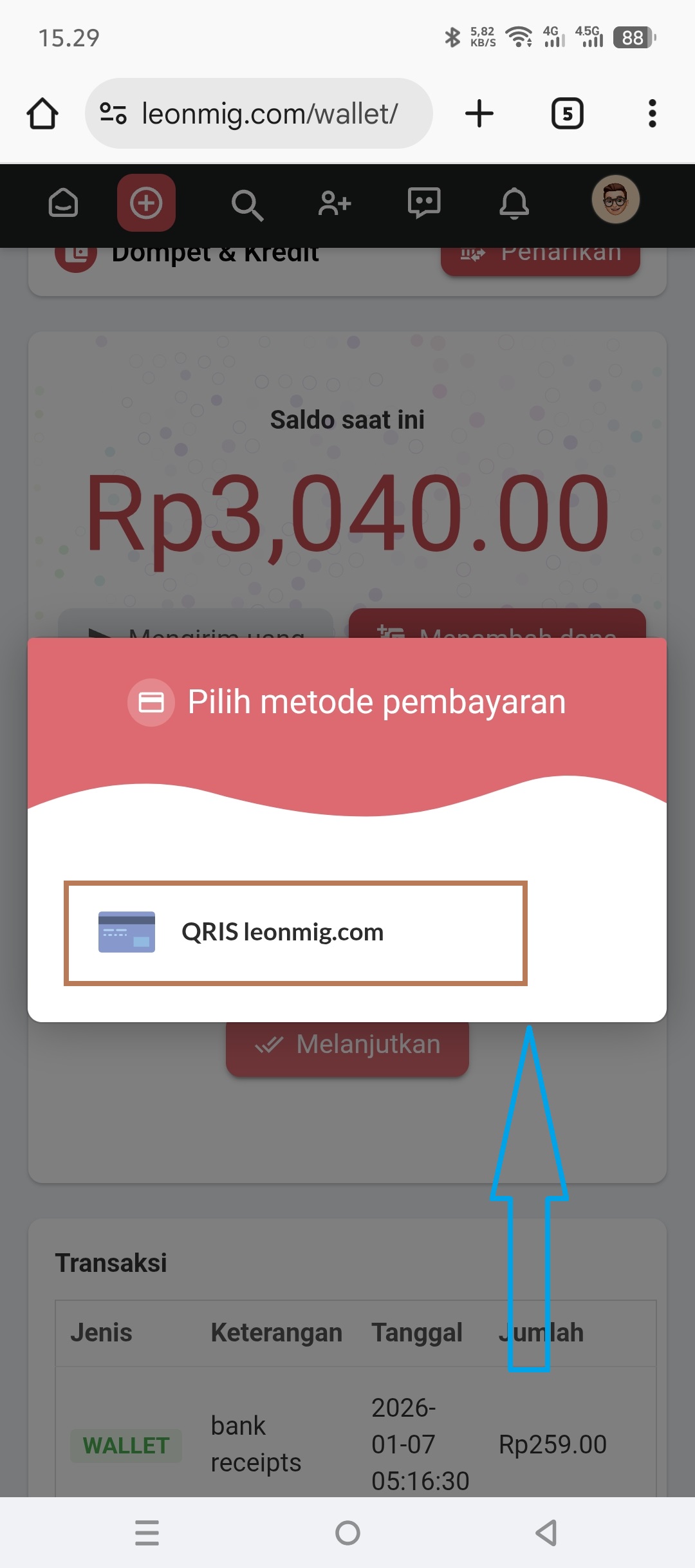Tap the system back button
Screen dimensions: 695x1568
click(x=547, y=1533)
